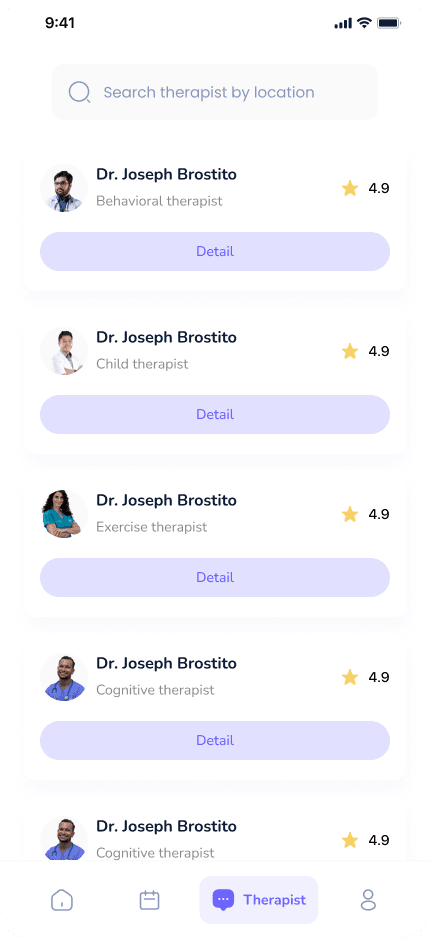View the Child therapist's card

click(x=215, y=382)
